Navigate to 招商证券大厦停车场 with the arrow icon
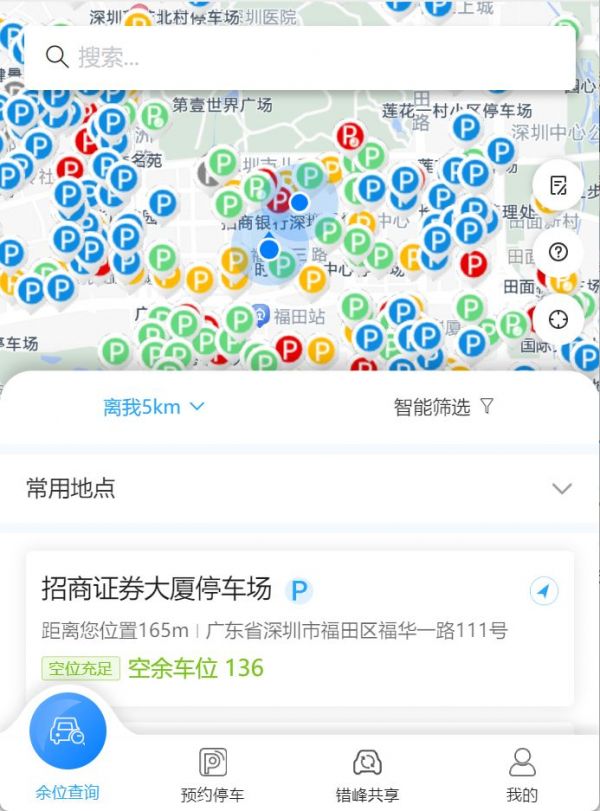This screenshot has width=600, height=811. pos(543,591)
